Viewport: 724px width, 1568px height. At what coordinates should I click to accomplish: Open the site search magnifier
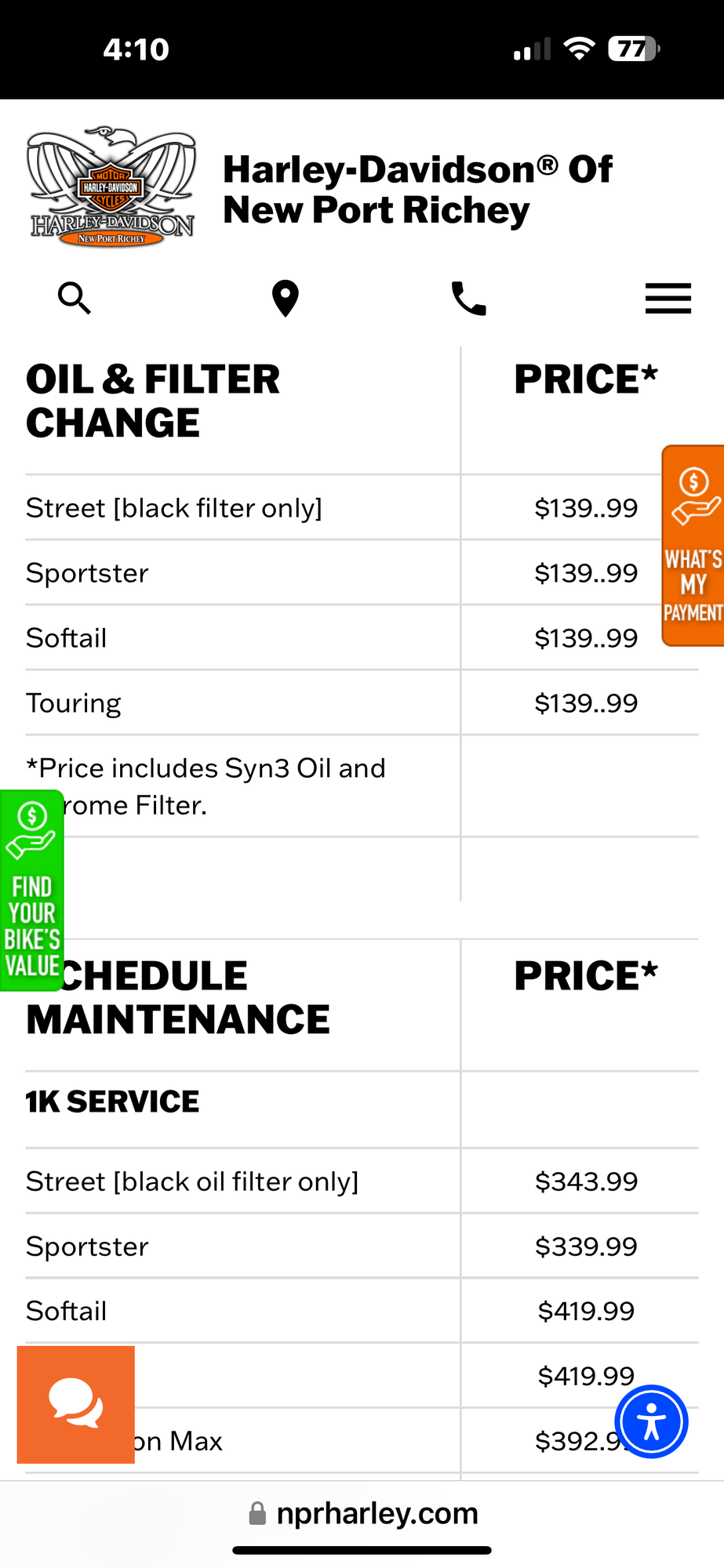[x=75, y=299]
